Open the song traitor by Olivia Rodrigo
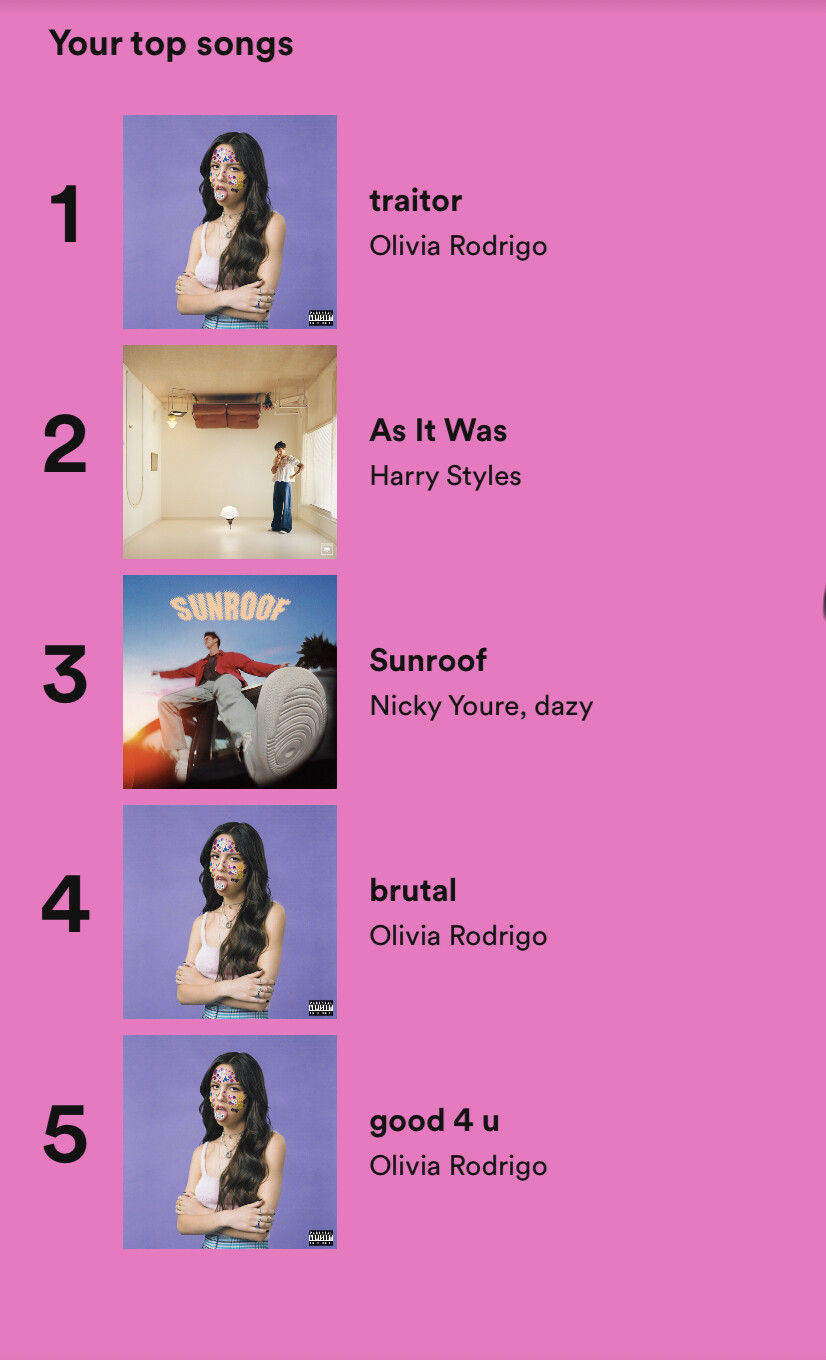The width and height of the screenshot is (826, 1360). pos(416,201)
